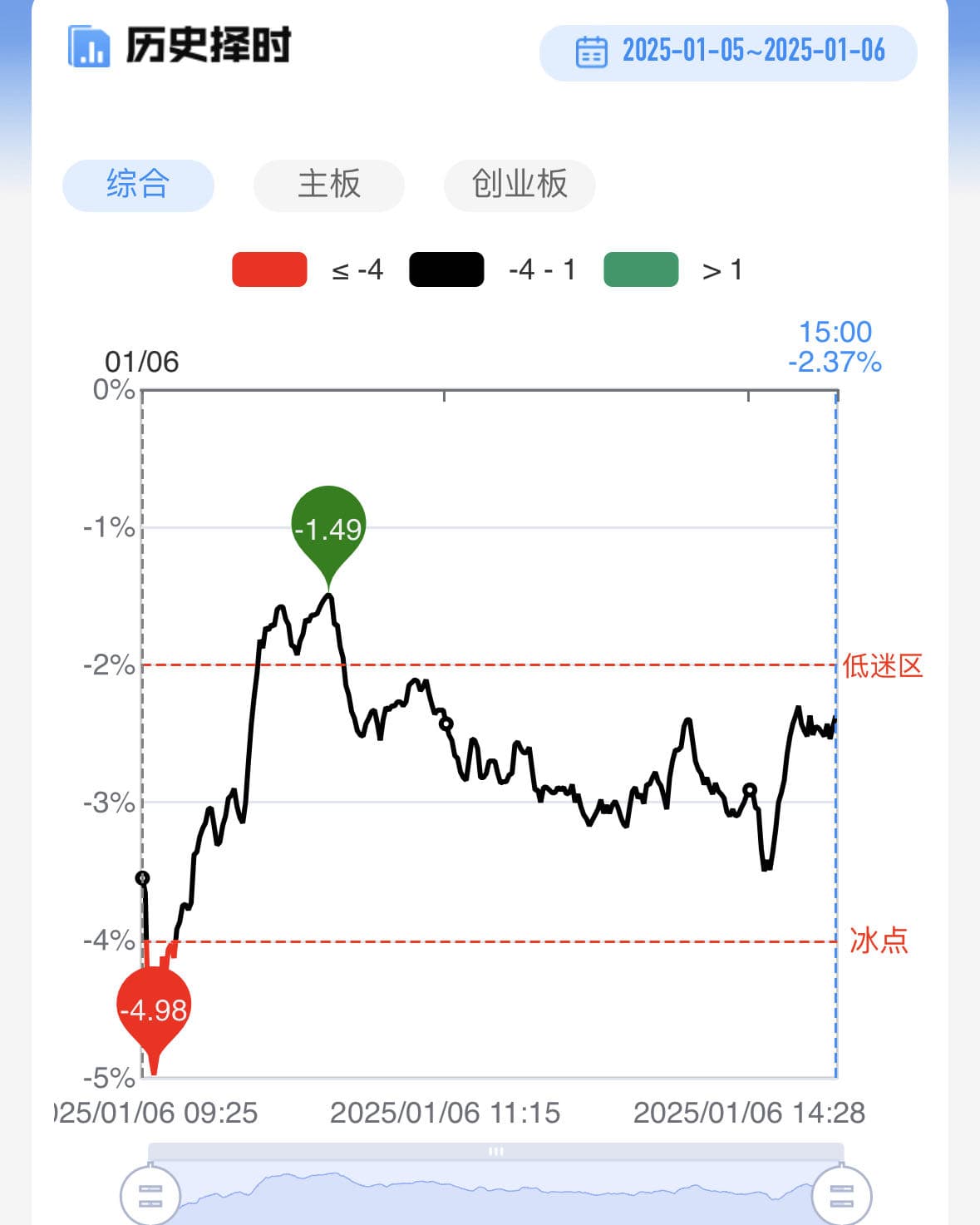
Task: Toggle the black -4 - 1 legend series
Action: coord(446,270)
